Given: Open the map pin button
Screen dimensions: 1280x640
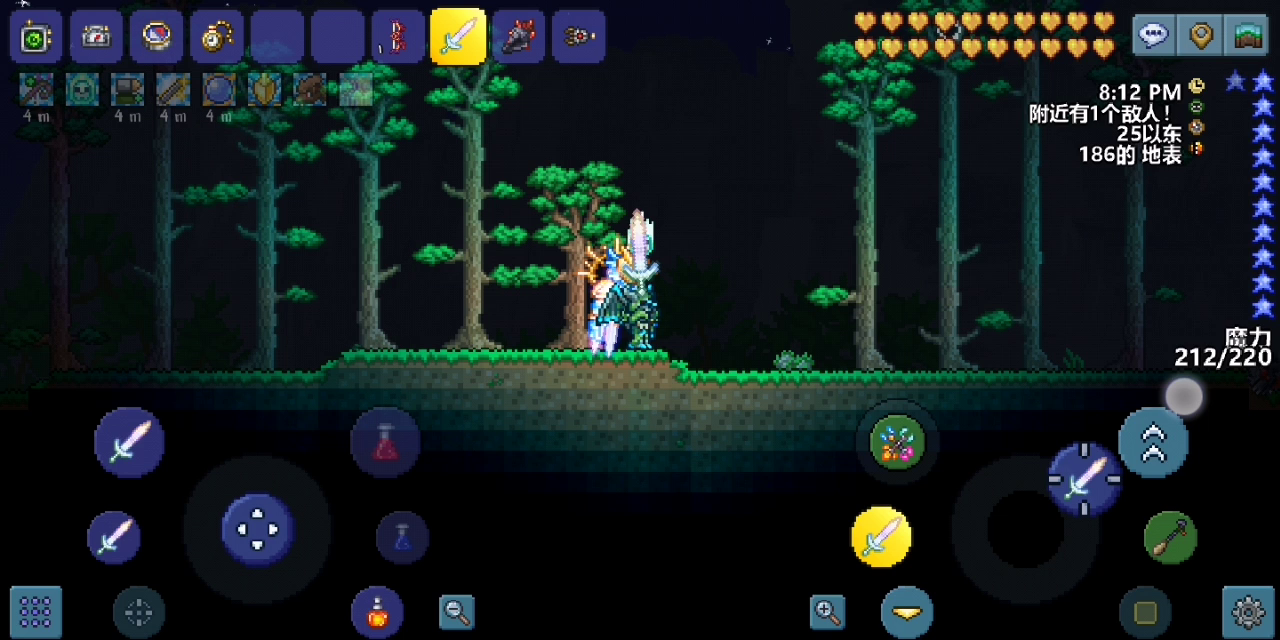Looking at the screenshot, I should 1200,36.
